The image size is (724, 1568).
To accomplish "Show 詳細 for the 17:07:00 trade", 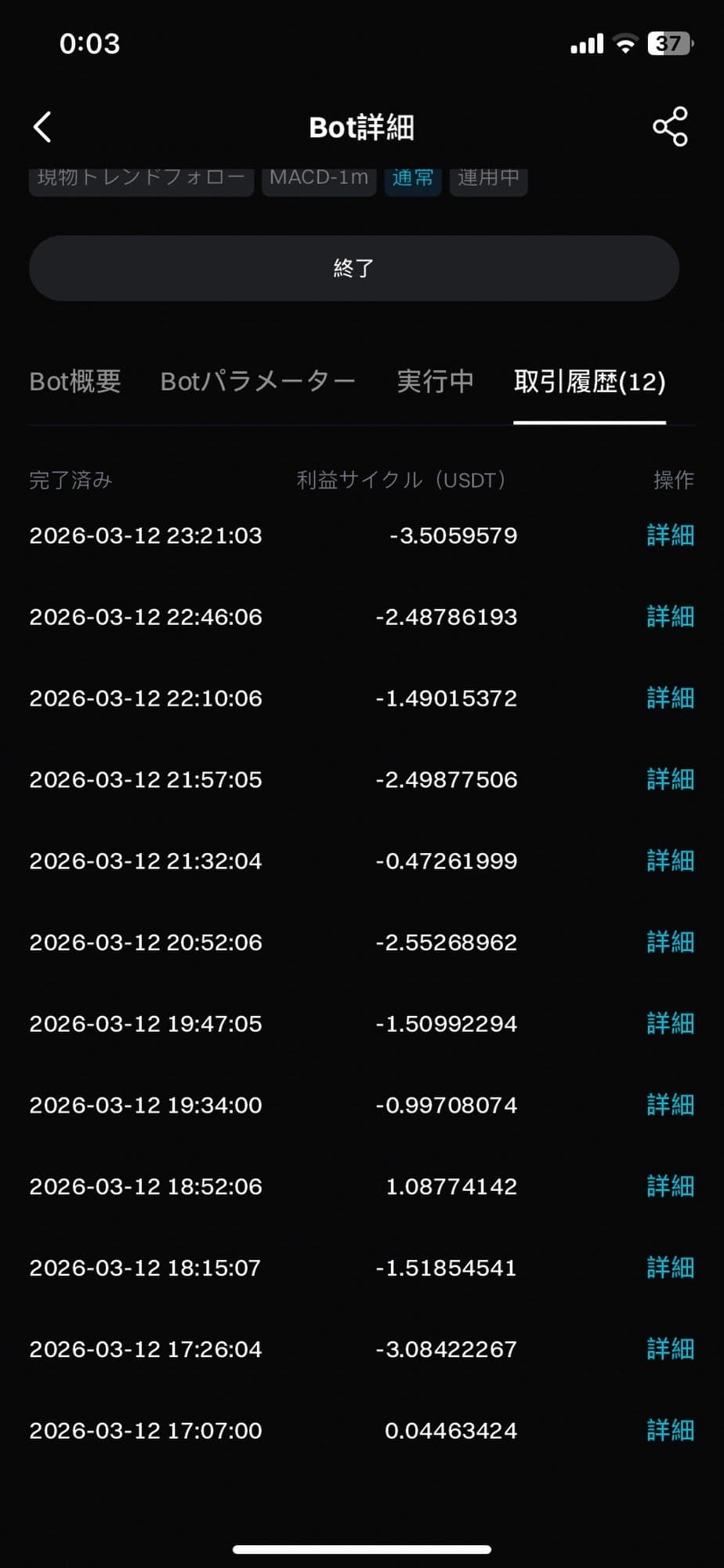I will point(670,1430).
